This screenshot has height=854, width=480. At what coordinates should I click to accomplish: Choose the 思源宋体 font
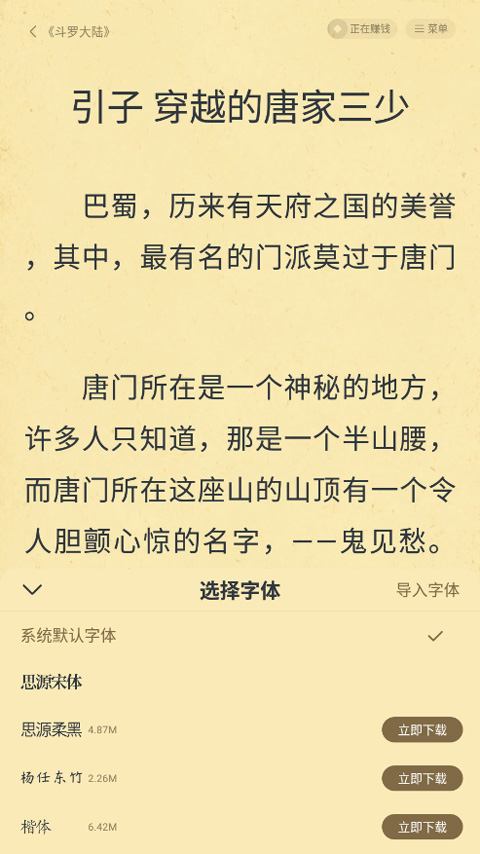tap(240, 682)
